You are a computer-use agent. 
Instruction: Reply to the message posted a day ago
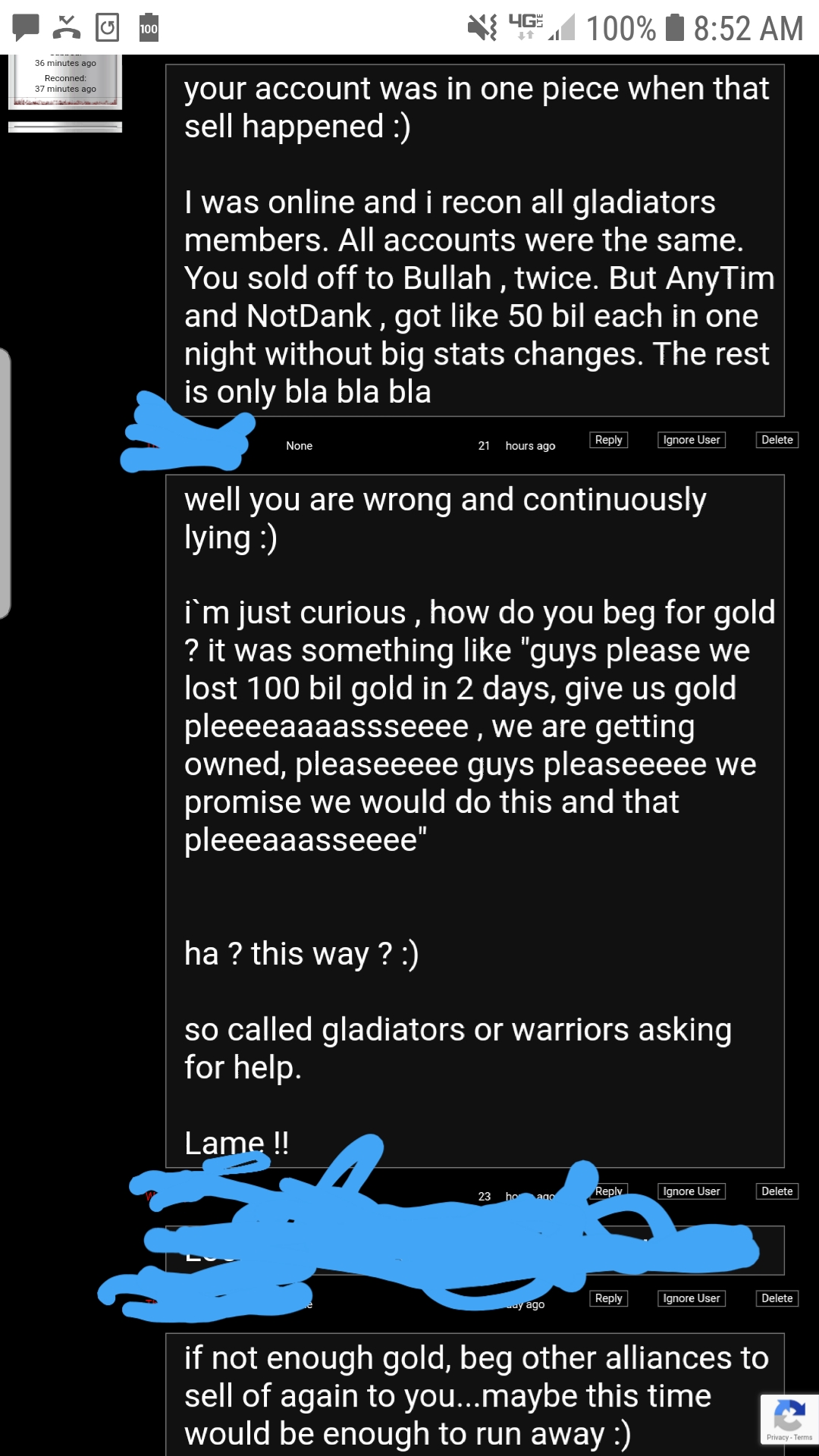[608, 1298]
